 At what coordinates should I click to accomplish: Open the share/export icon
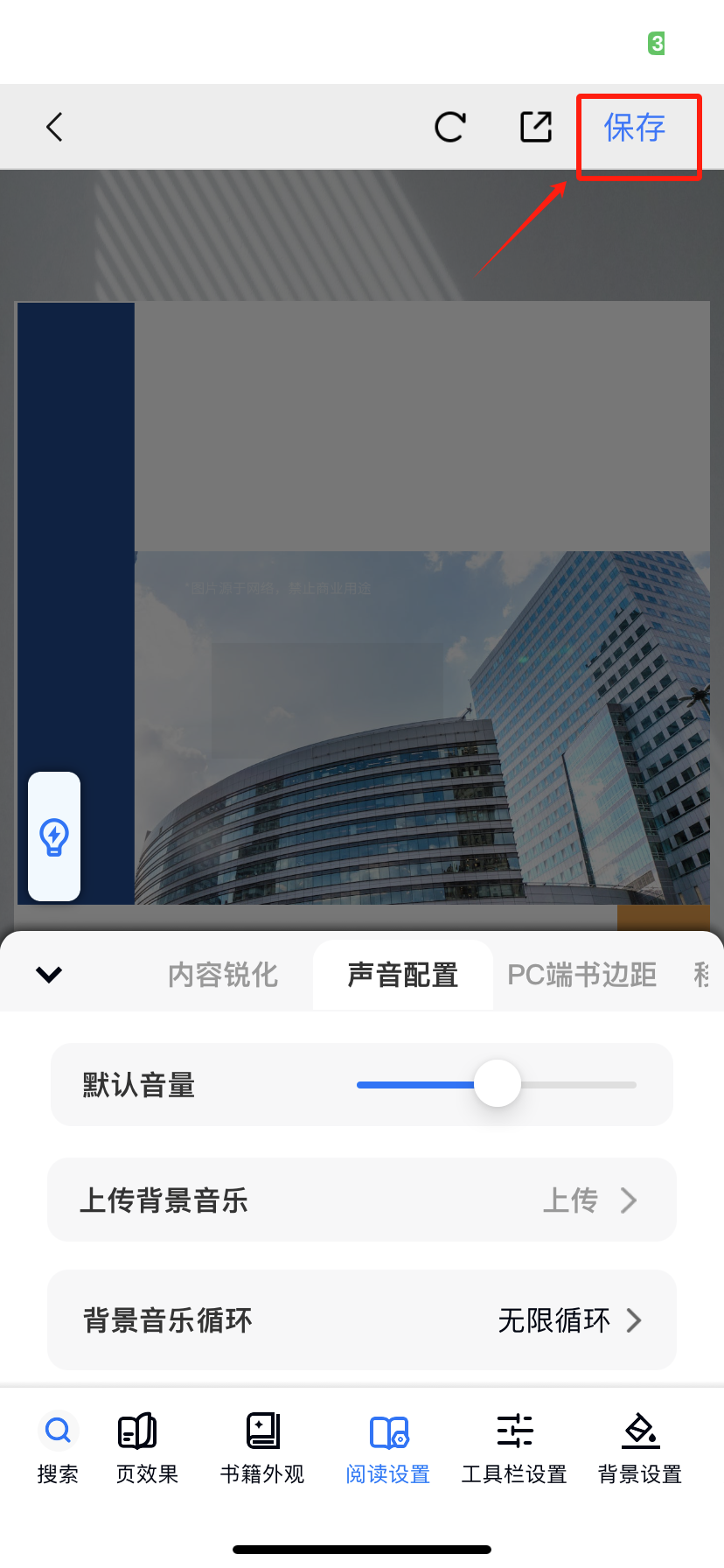[536, 127]
